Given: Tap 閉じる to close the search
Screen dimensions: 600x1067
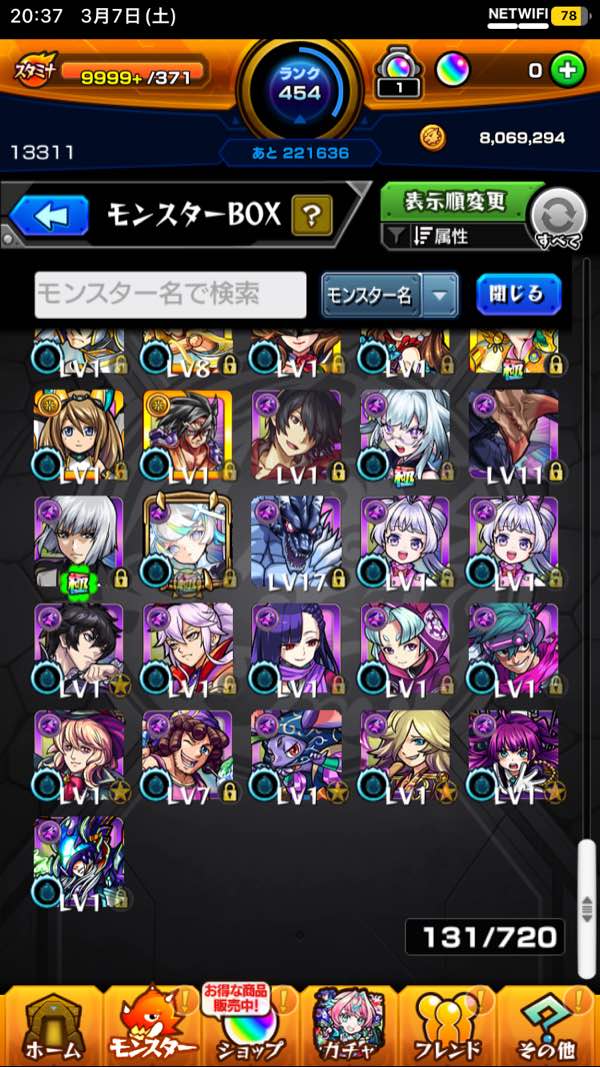Looking at the screenshot, I should (518, 294).
